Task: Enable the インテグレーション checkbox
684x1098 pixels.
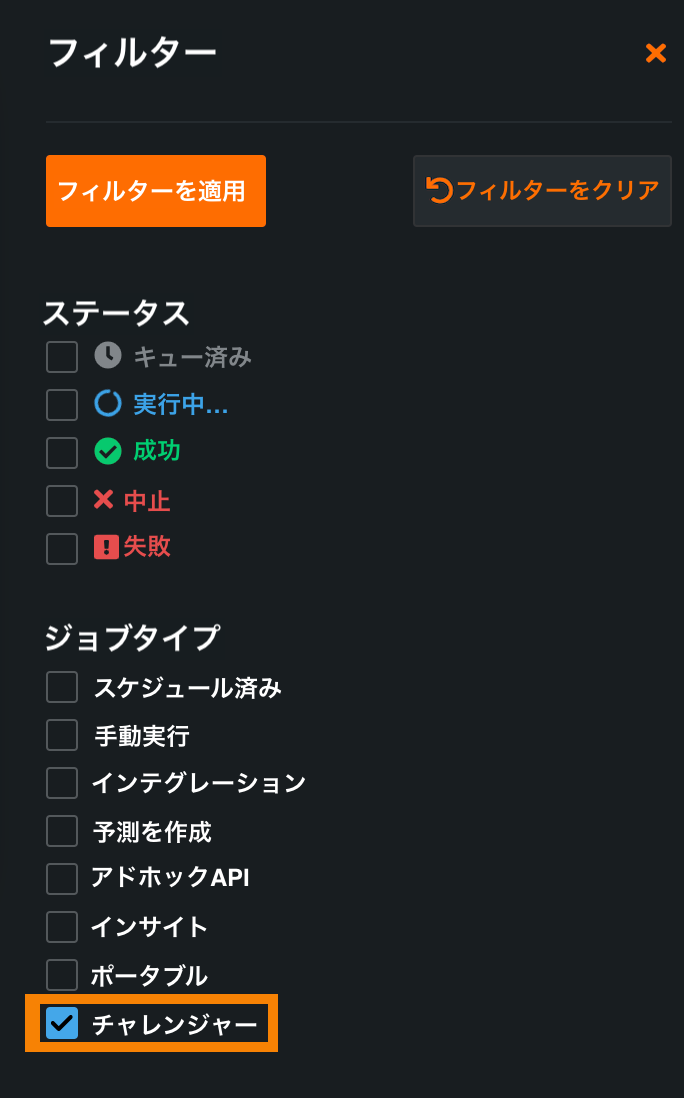Action: pos(62,783)
